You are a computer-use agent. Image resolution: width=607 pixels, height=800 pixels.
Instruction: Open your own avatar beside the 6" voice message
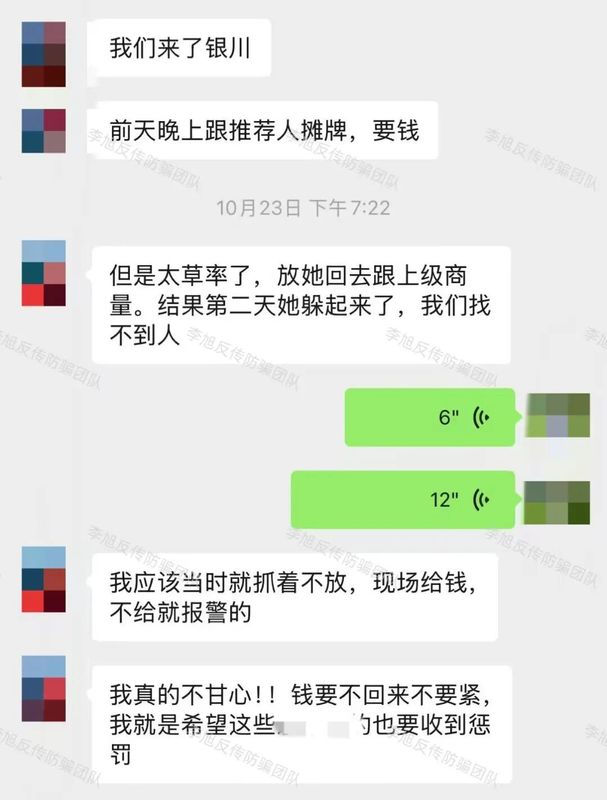pos(558,416)
